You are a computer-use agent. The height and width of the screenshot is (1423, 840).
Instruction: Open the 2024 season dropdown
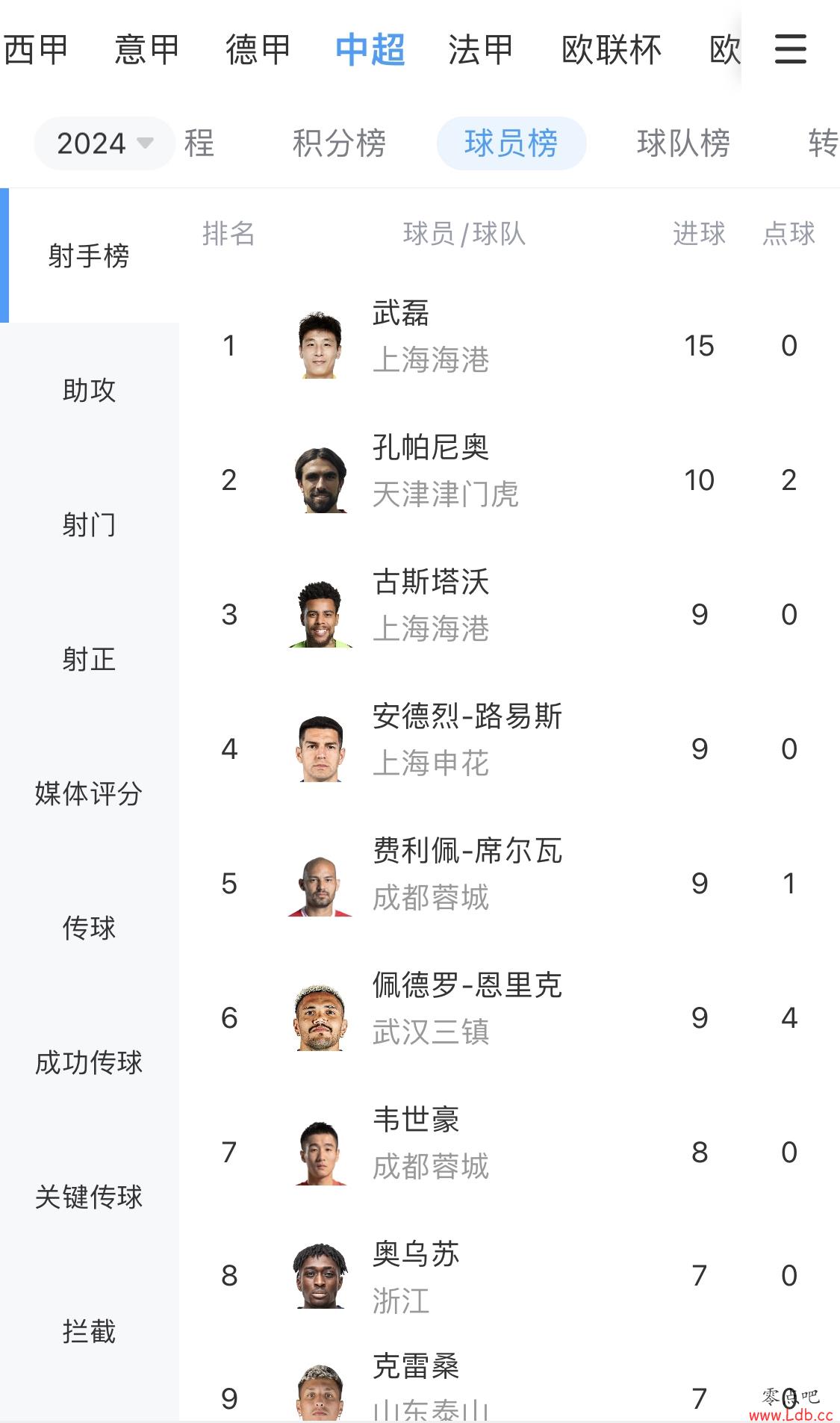coord(105,143)
